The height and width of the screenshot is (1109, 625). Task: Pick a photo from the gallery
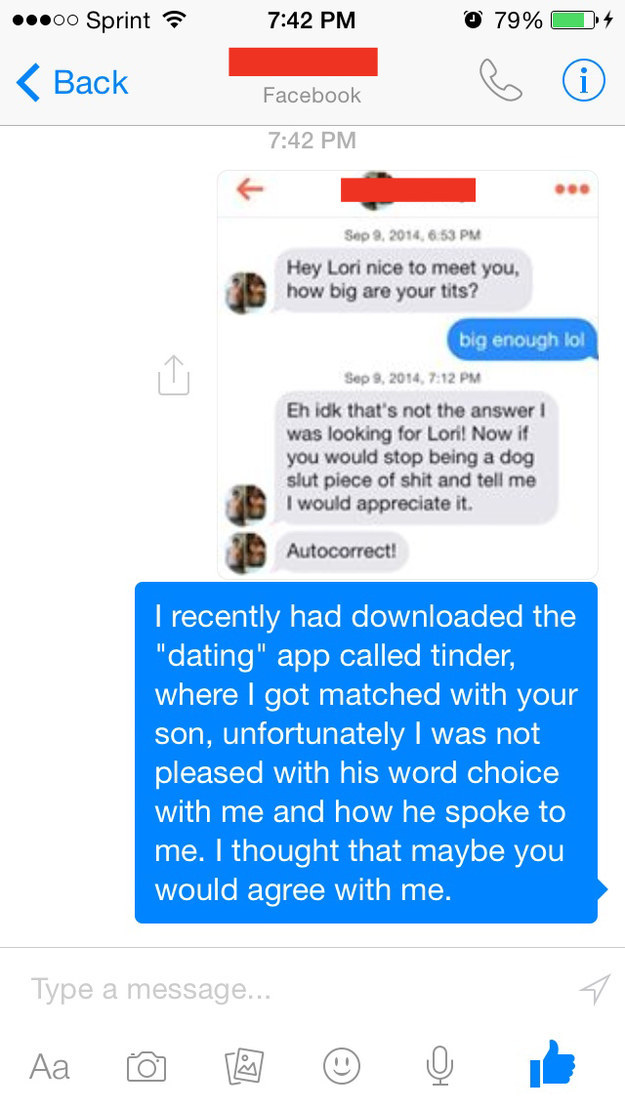tap(244, 1066)
